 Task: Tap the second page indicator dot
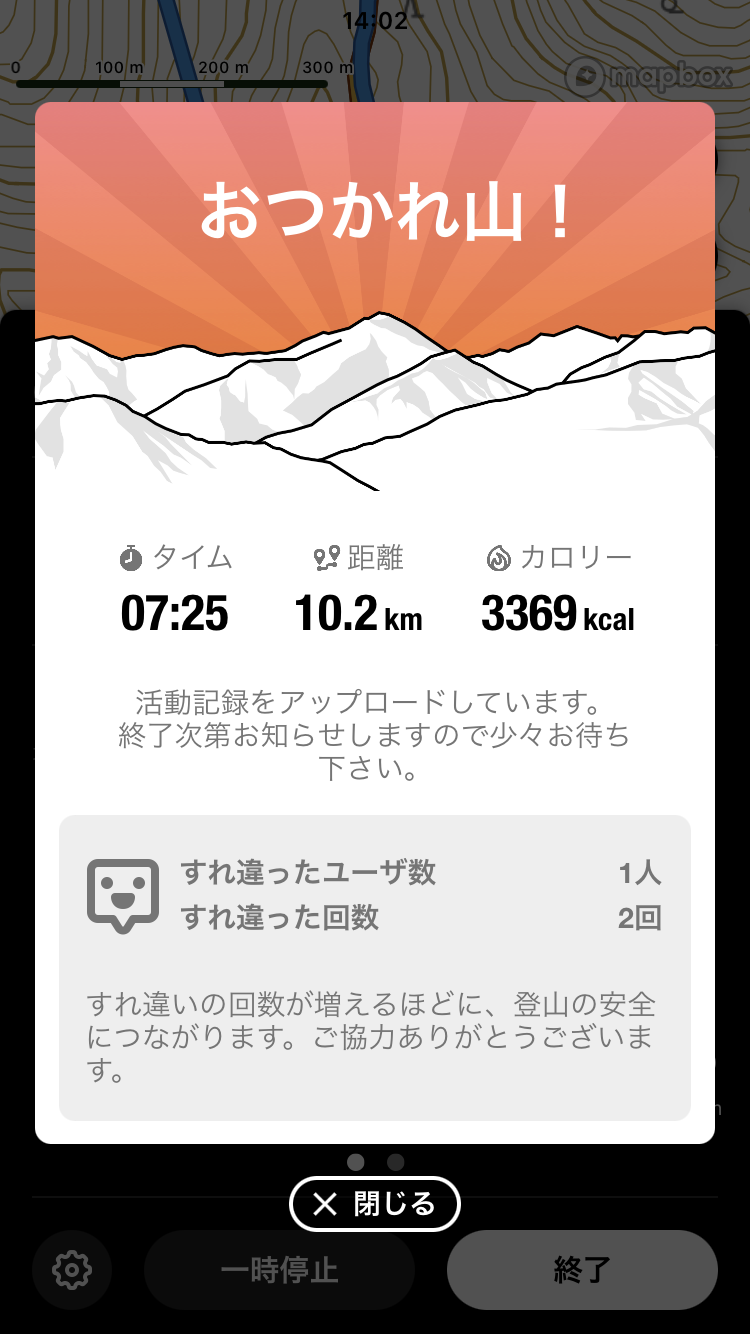point(395,1162)
